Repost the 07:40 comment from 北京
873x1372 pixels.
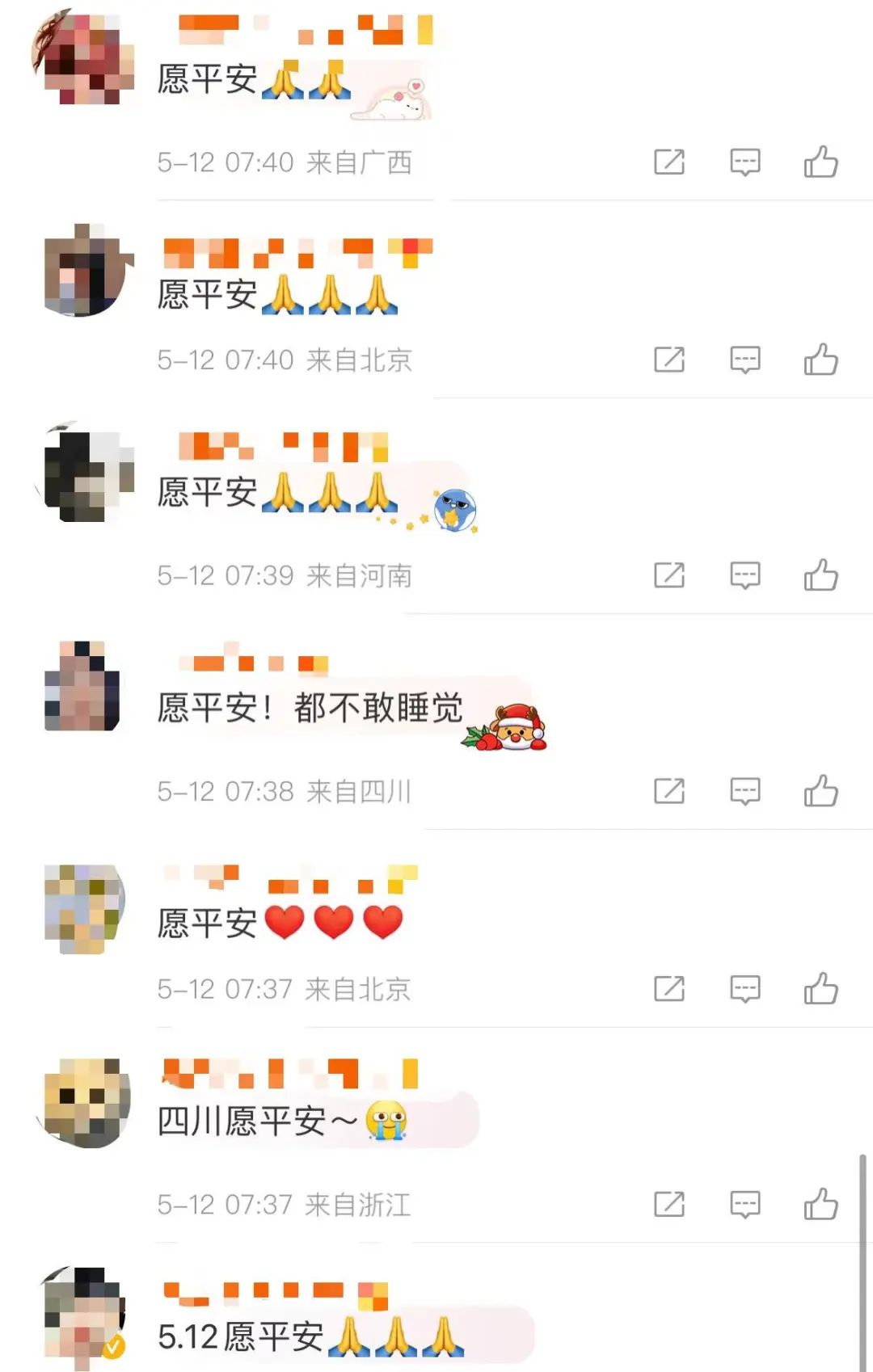point(668,360)
